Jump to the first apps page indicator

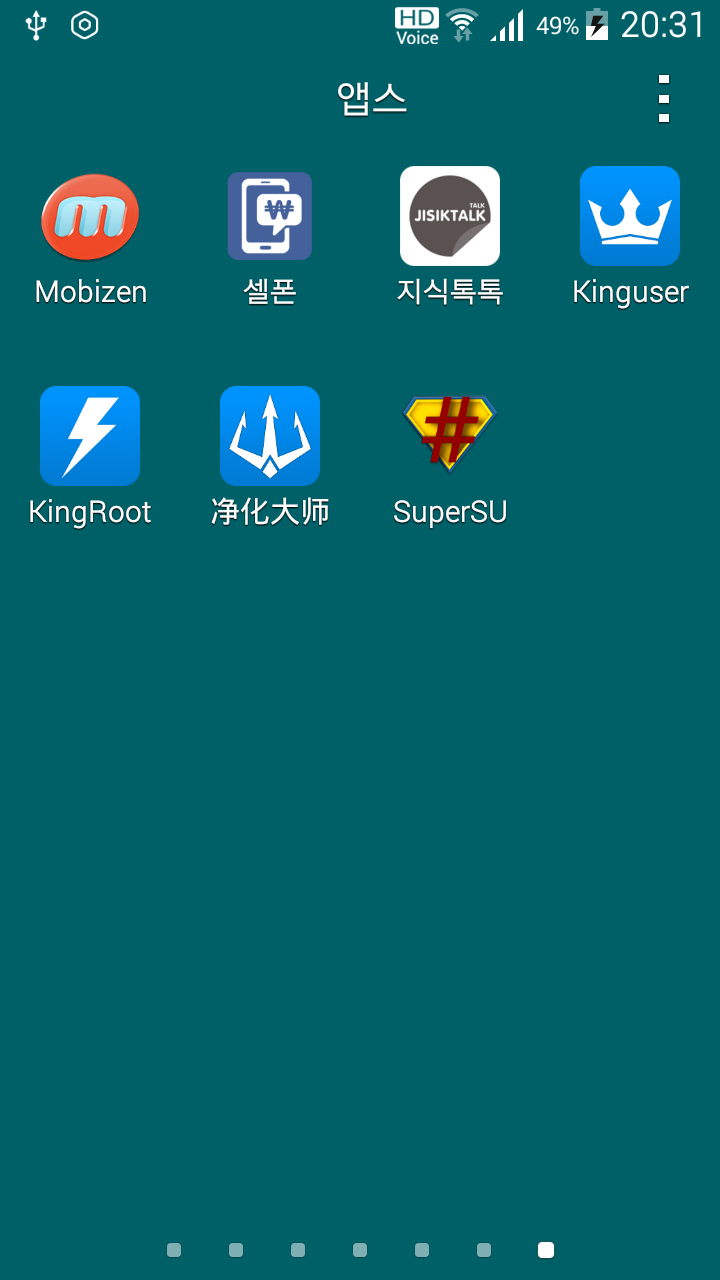174,1250
